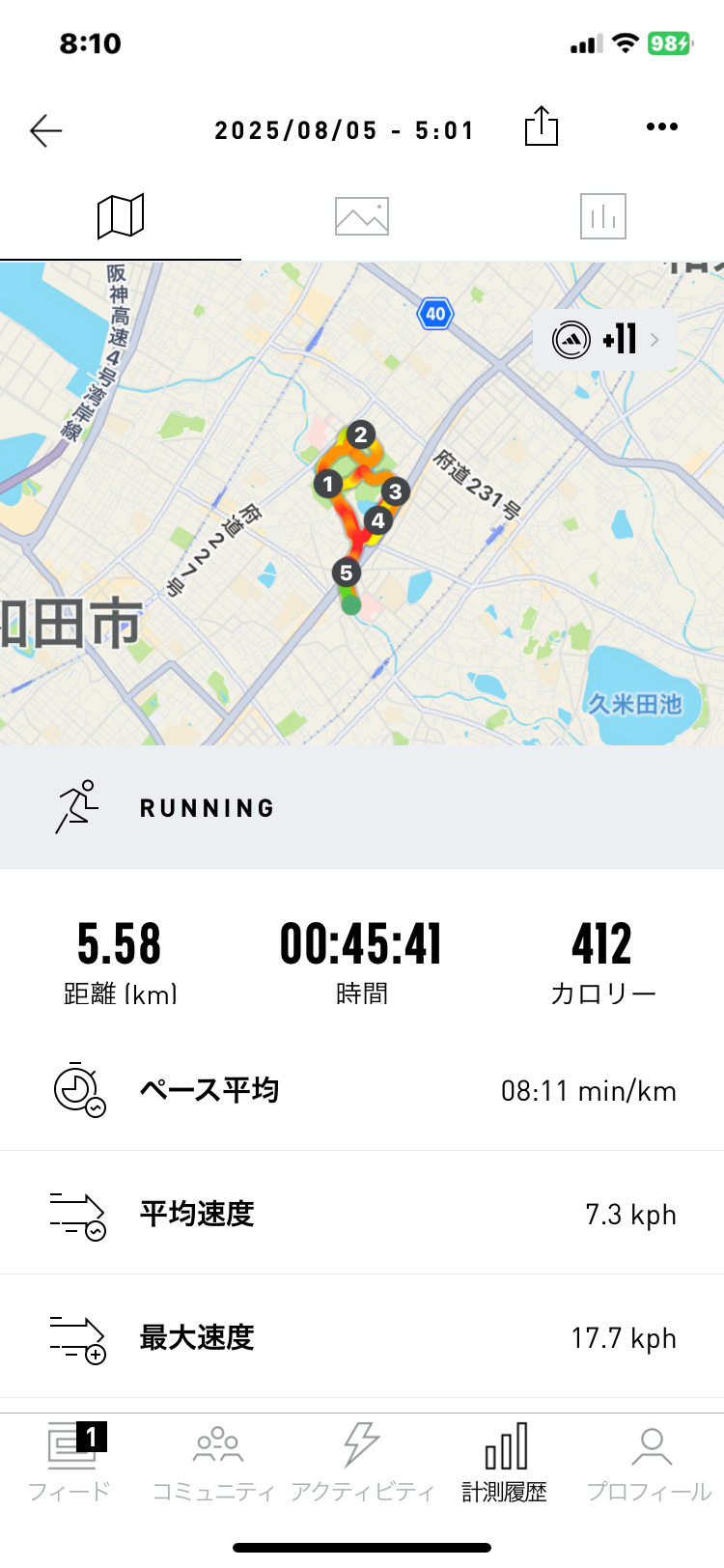Switch to the photos tab
Viewport: 724px width, 1568px height.
(x=362, y=215)
